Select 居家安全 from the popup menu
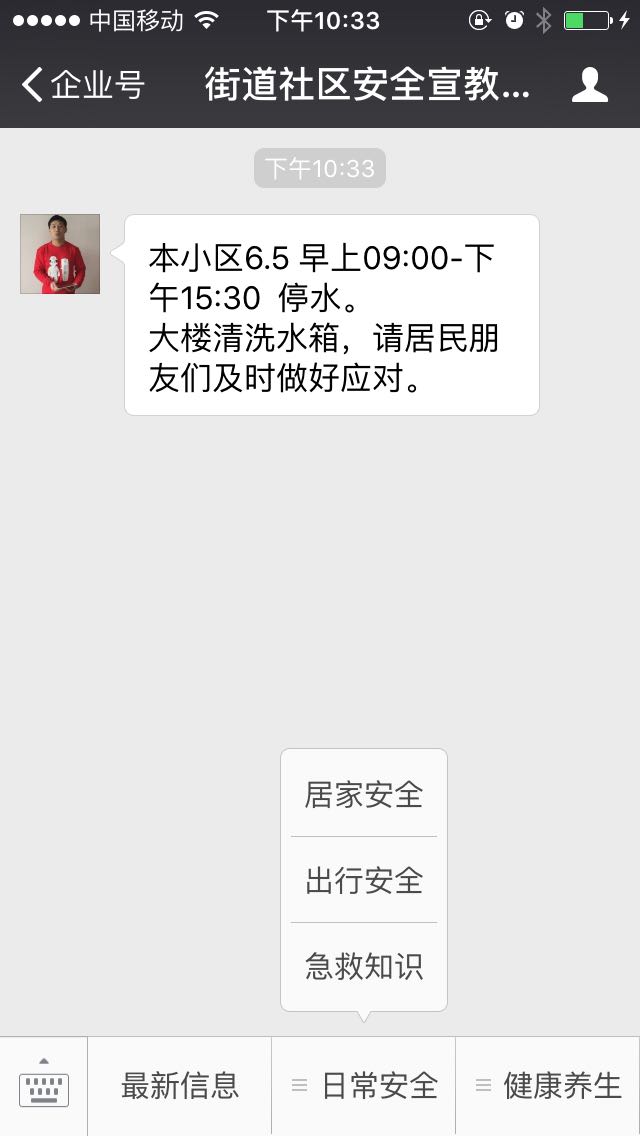The image size is (640, 1136). (364, 795)
